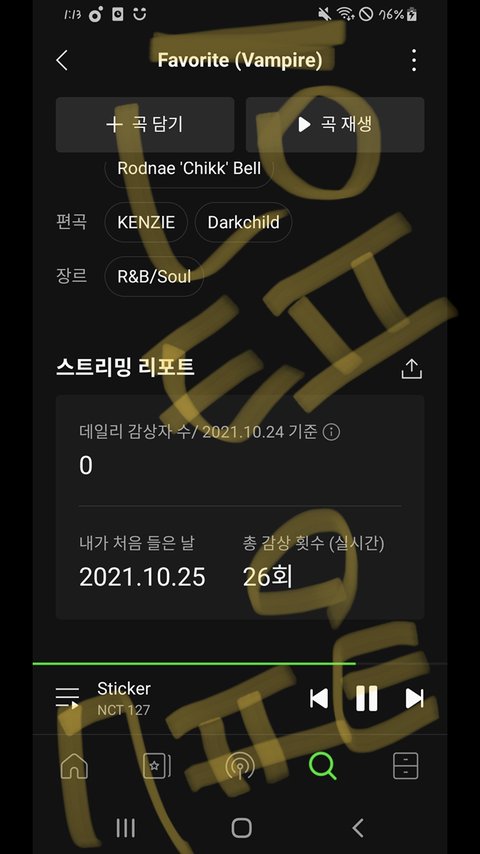Open the R&B/Soul genre chip

coord(154,277)
